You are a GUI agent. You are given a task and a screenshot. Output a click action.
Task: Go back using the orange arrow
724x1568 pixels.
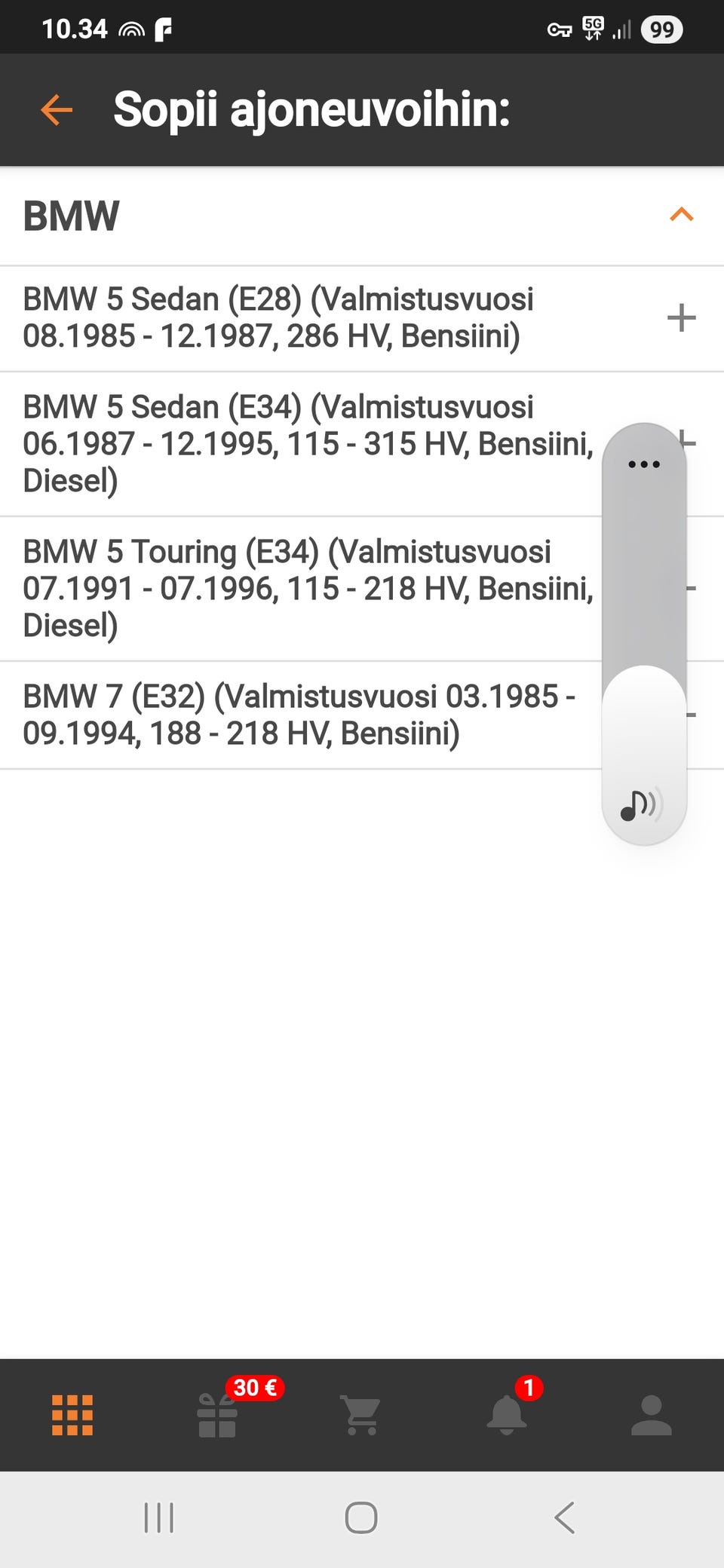coord(57,110)
